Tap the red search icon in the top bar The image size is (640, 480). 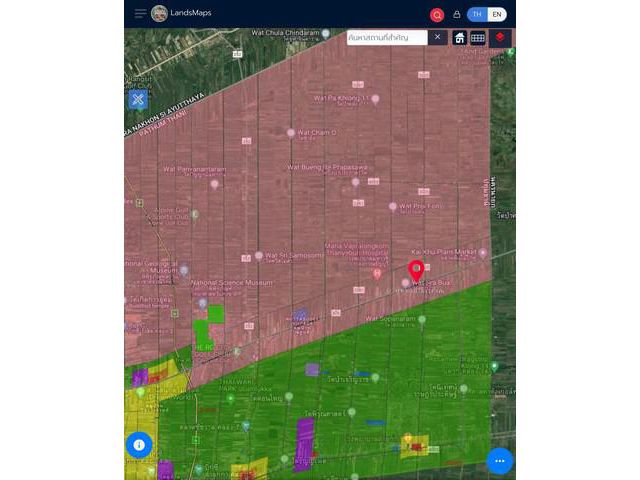(437, 14)
